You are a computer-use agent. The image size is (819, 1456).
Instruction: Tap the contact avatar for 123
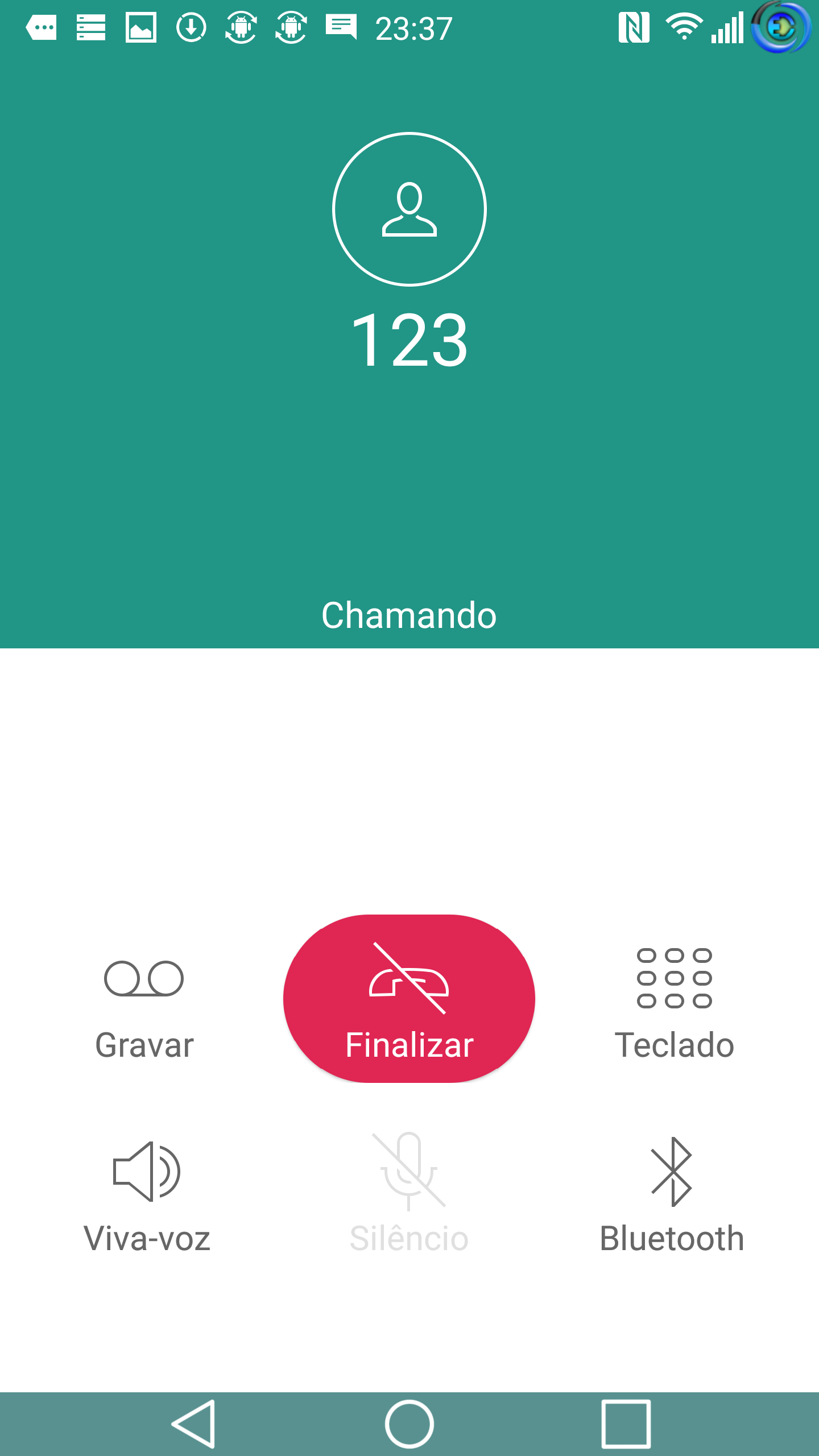(409, 209)
